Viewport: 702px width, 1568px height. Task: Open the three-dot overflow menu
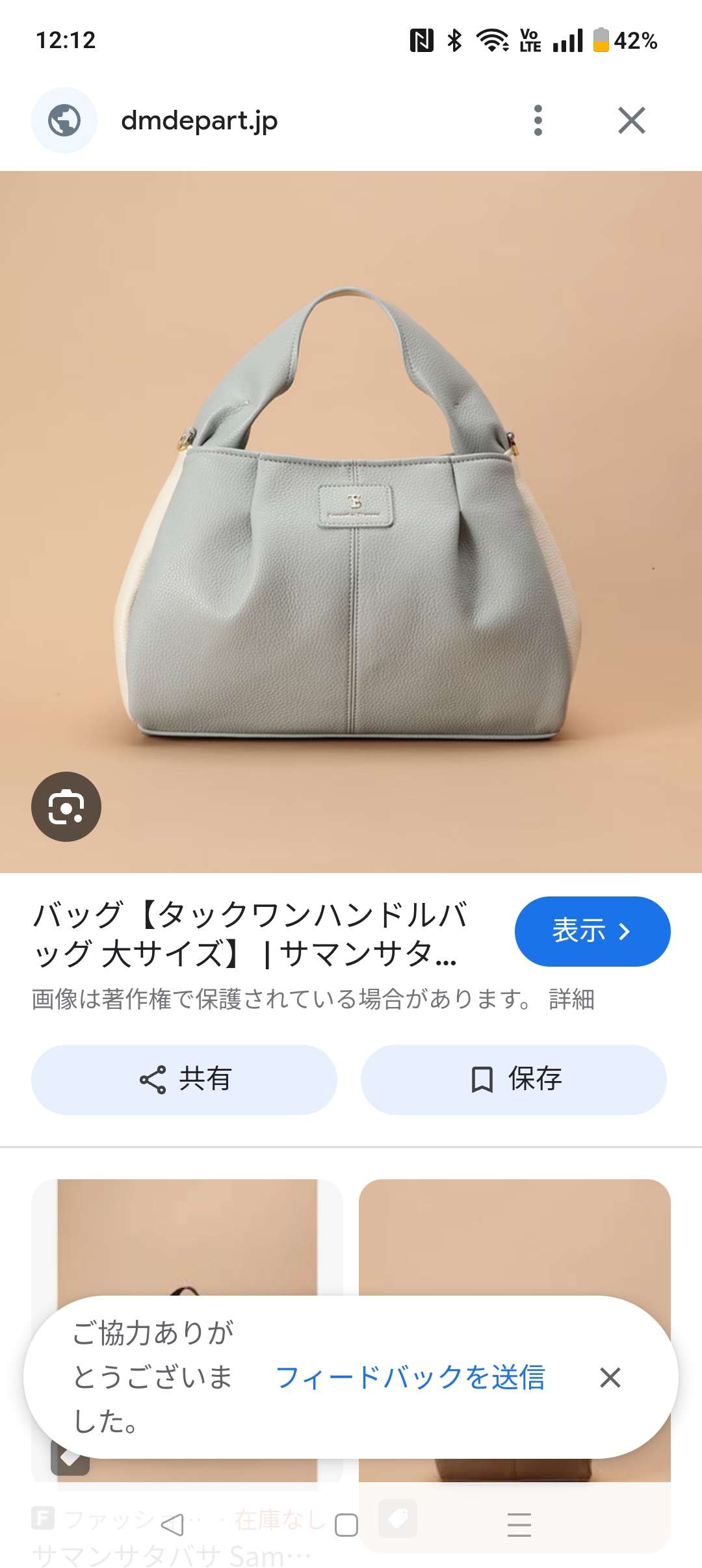(x=538, y=120)
